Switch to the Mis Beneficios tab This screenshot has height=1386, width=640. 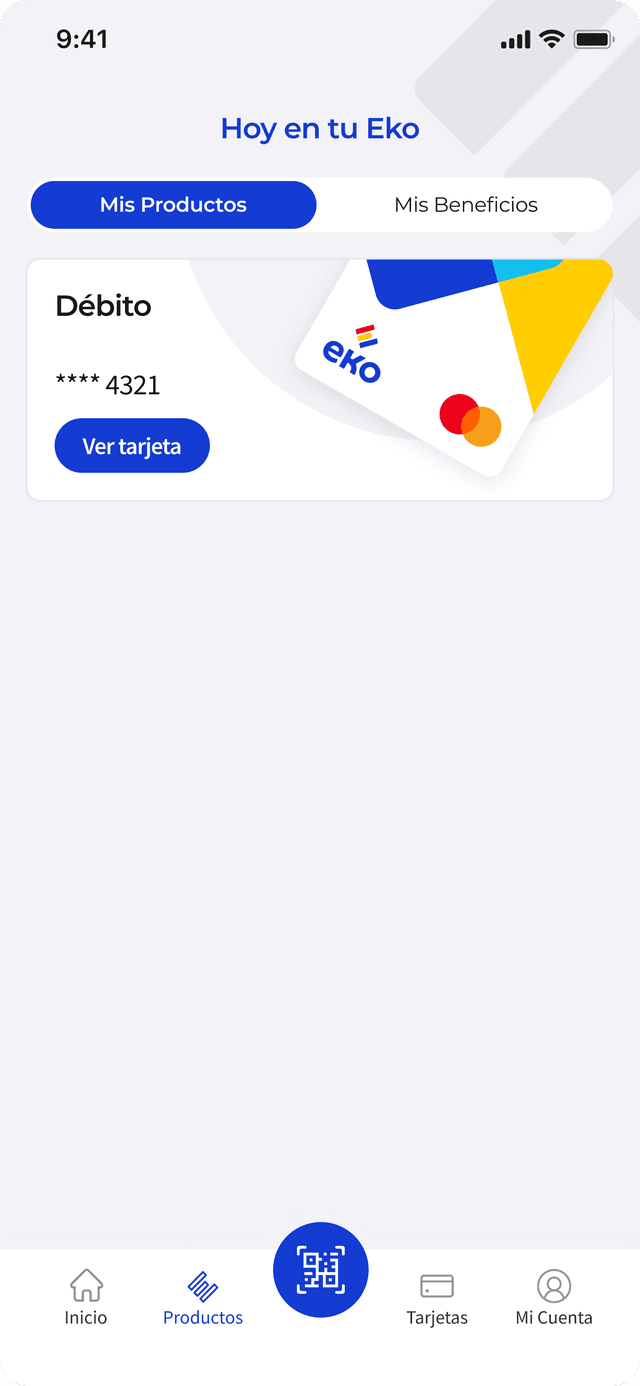point(466,205)
